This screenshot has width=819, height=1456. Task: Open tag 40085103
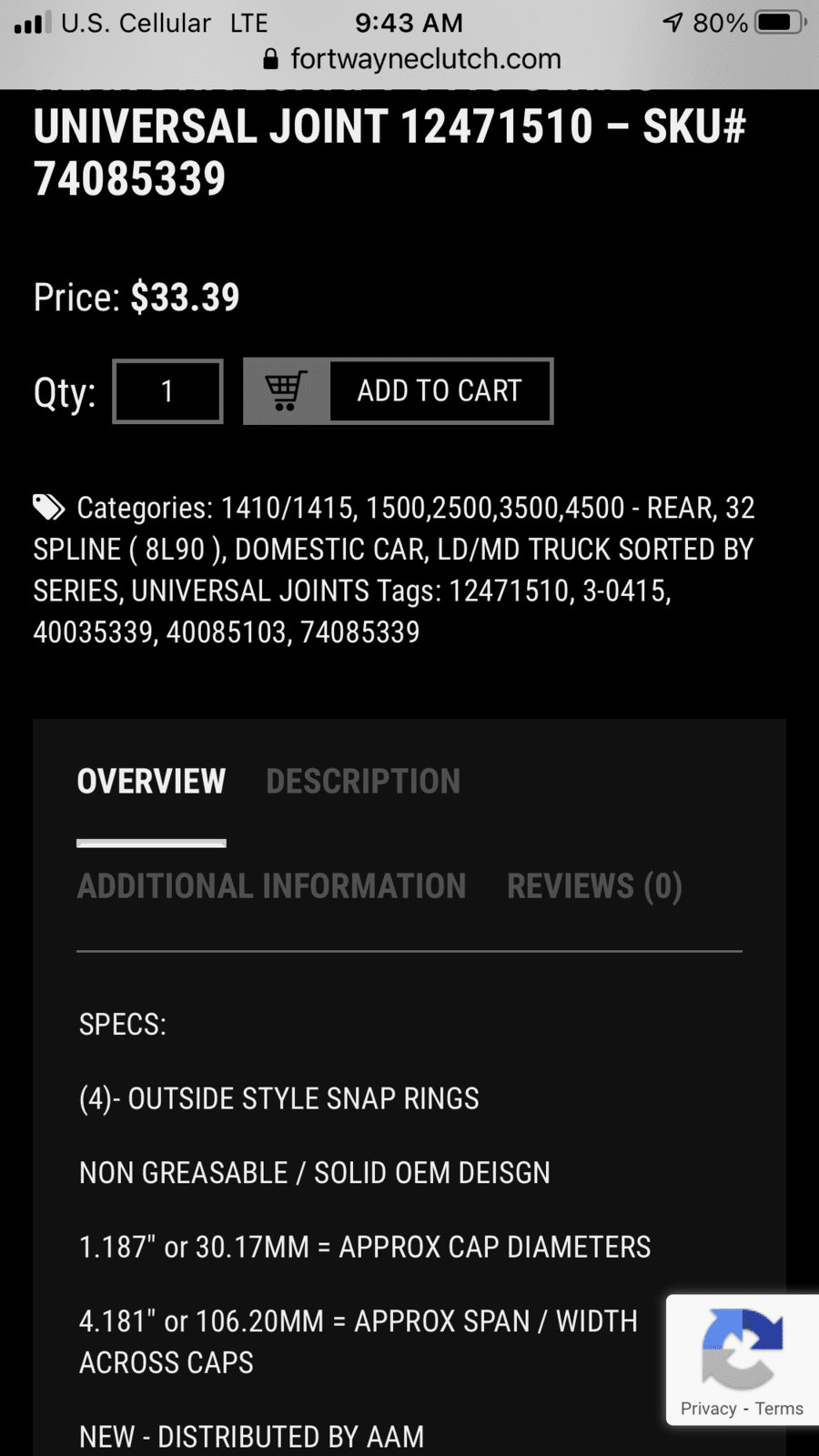(x=226, y=632)
